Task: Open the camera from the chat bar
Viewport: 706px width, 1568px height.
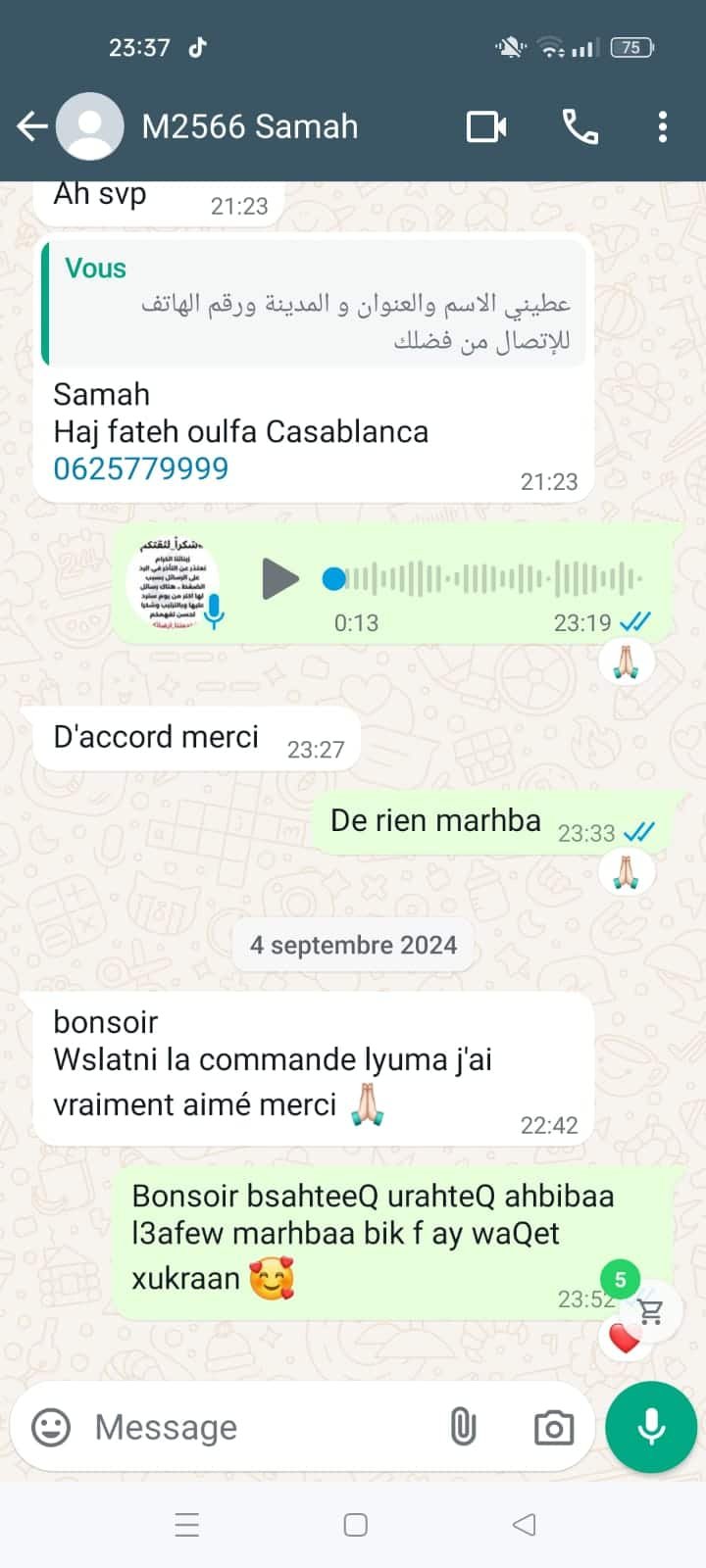Action: point(554,1428)
